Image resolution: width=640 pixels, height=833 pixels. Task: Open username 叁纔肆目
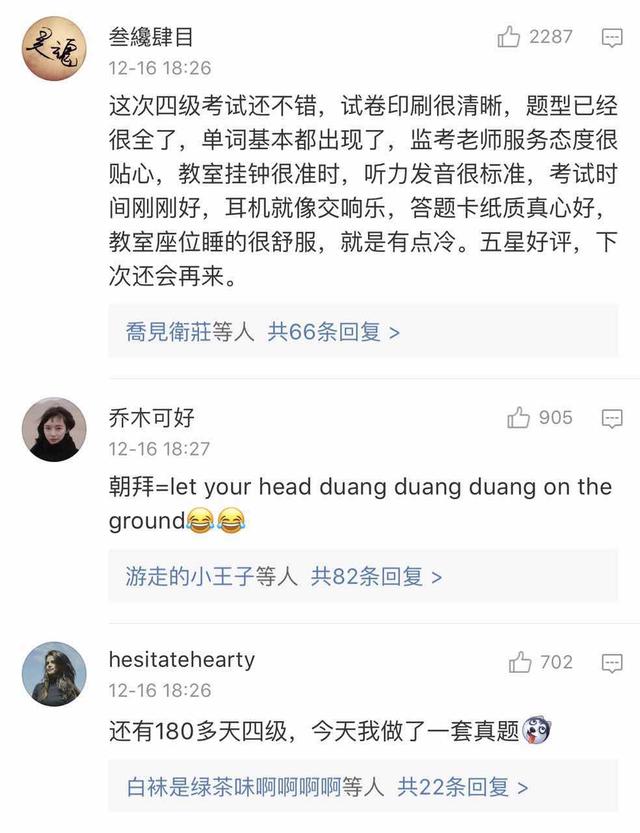[151, 38]
